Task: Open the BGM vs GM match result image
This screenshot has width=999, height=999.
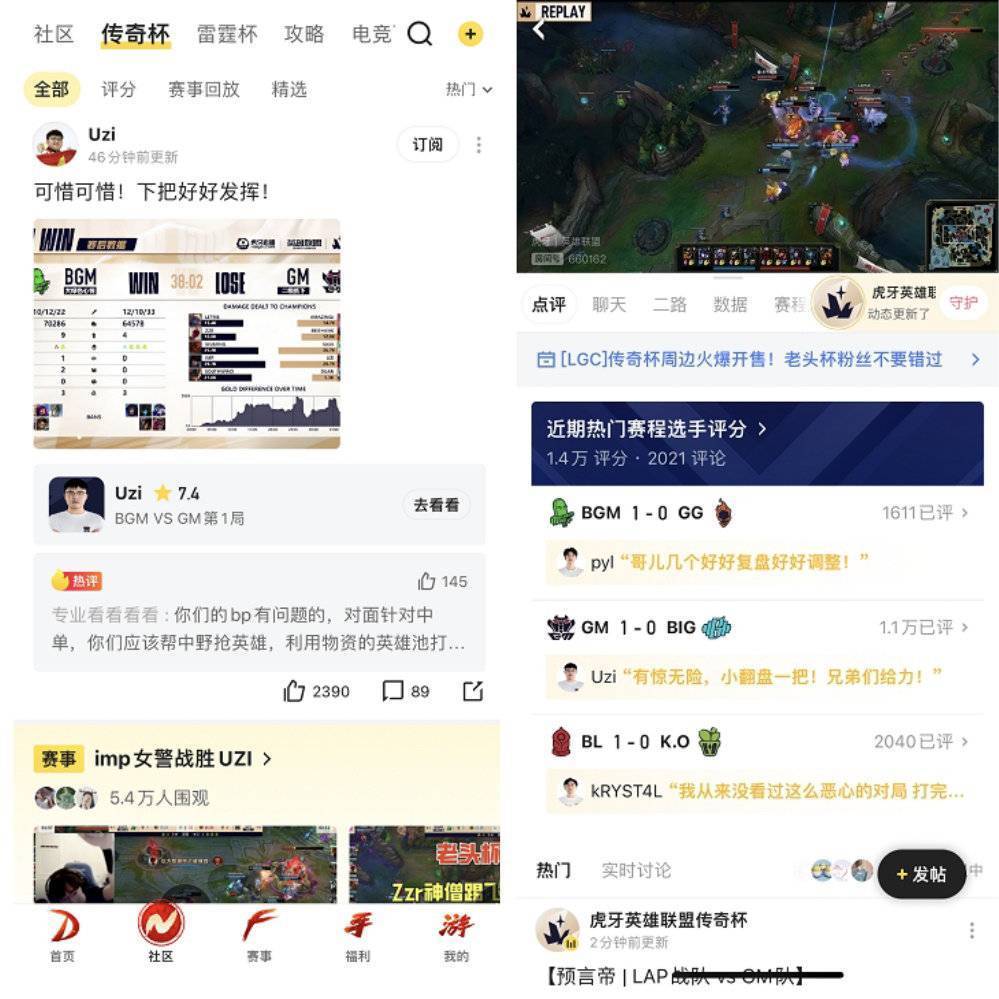Action: point(187,333)
